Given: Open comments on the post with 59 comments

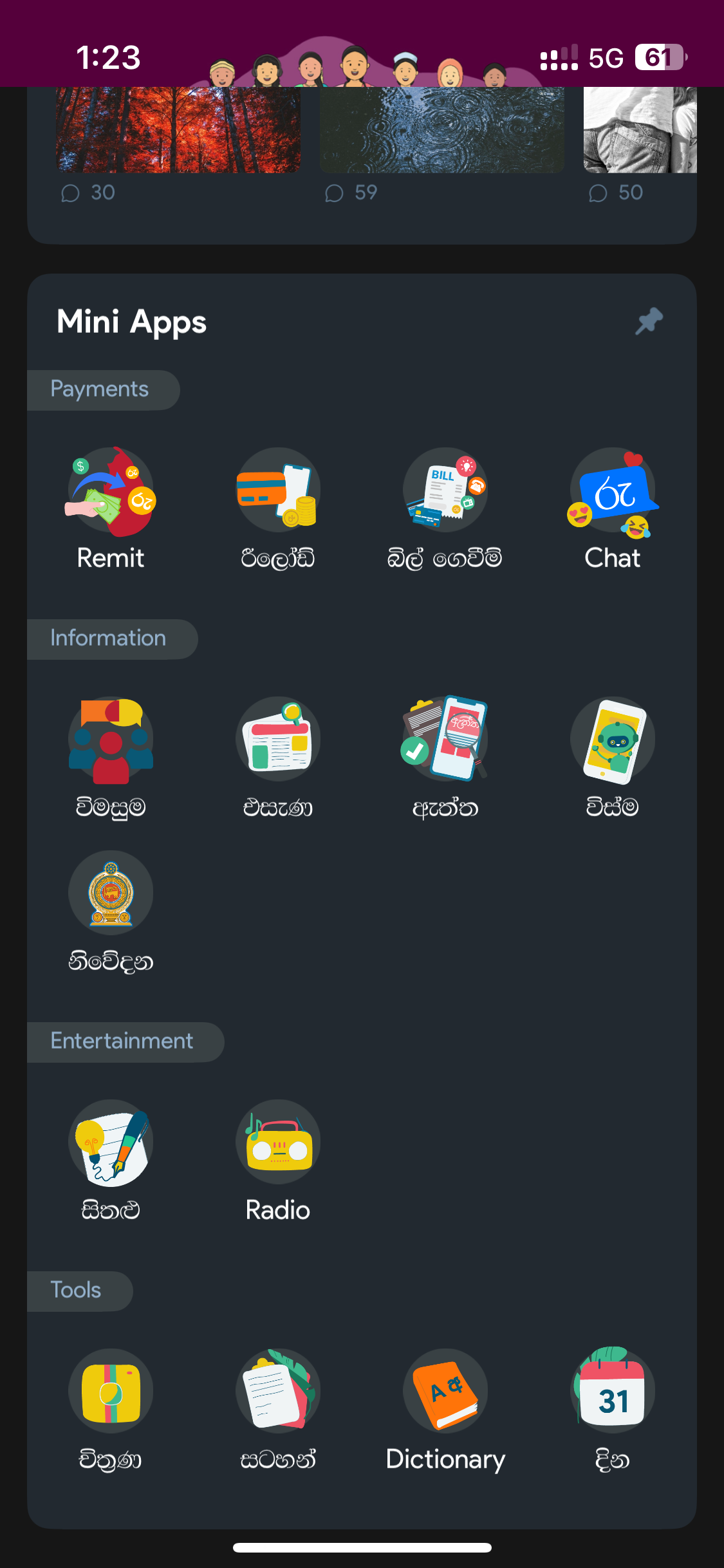Looking at the screenshot, I should pyautogui.click(x=351, y=192).
